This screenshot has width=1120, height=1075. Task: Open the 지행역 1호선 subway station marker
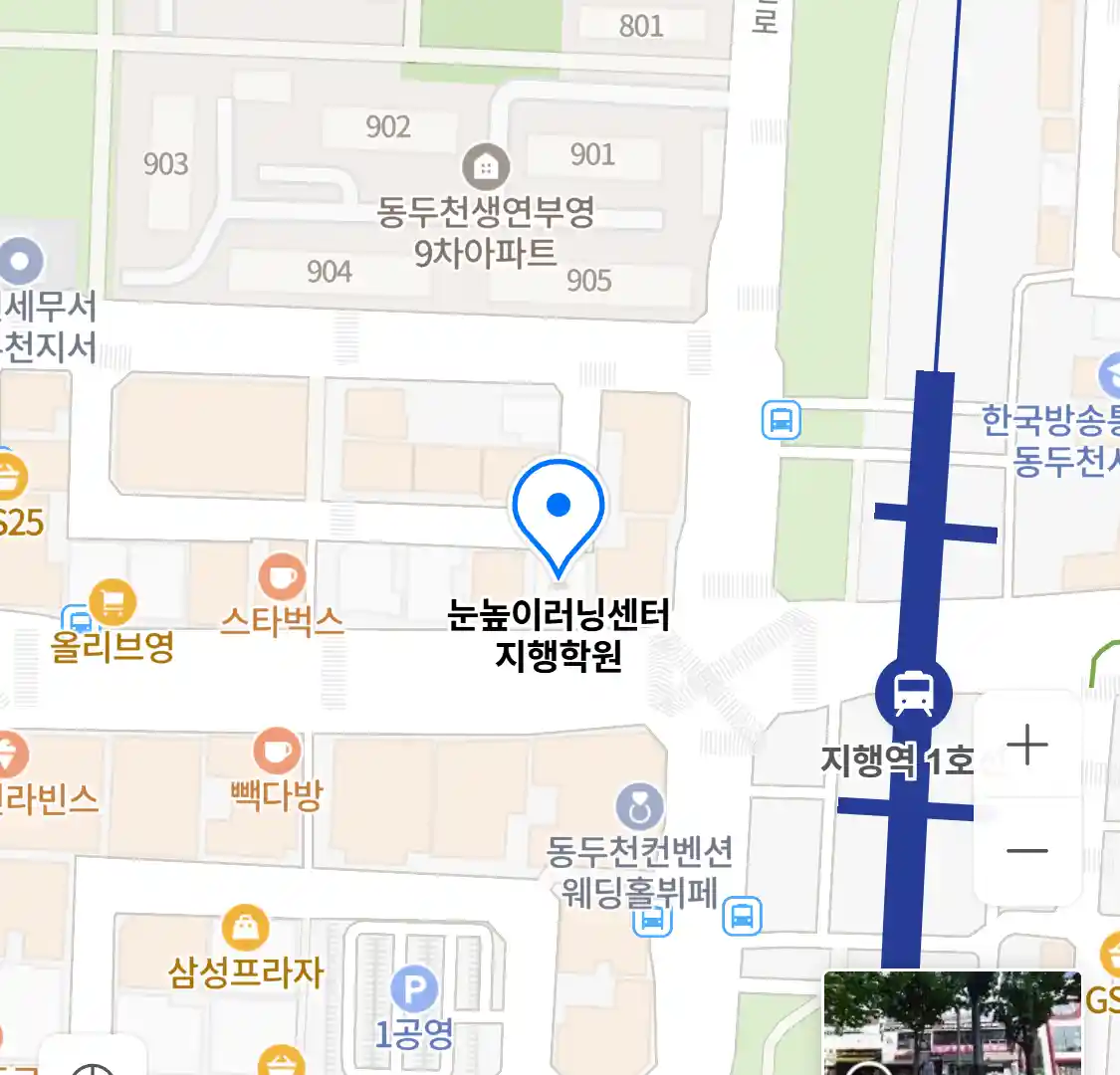(913, 693)
